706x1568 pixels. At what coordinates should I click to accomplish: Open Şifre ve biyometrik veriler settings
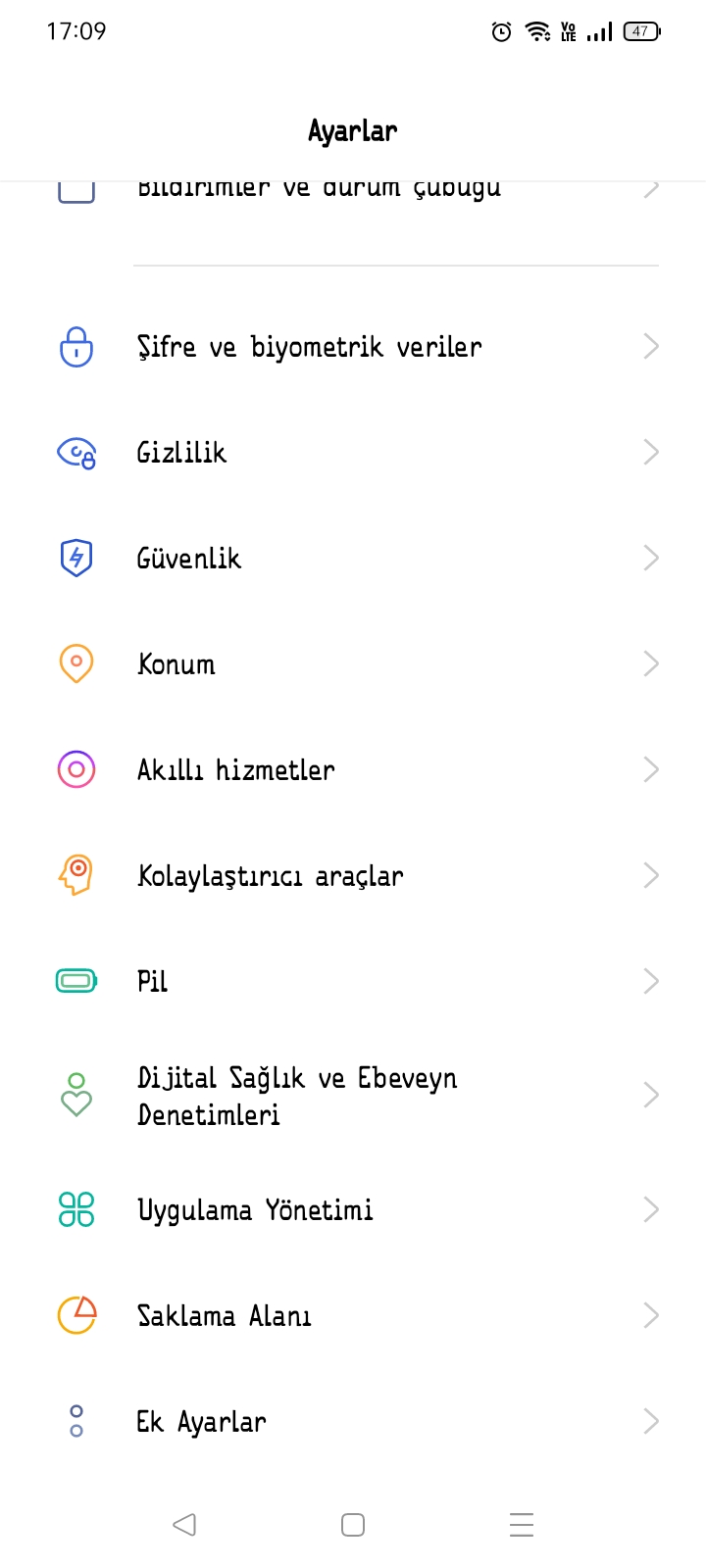point(310,347)
